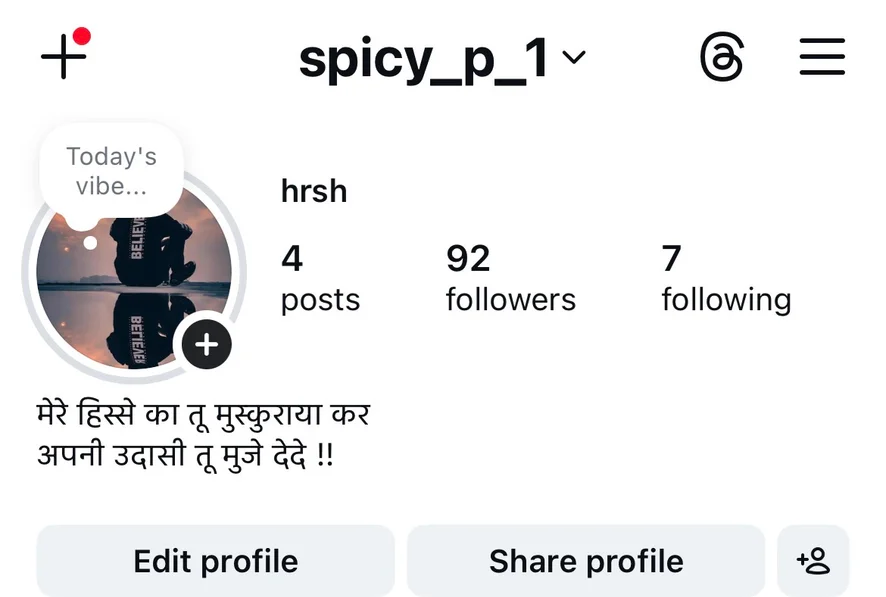
Task: View the 4 posts count
Action: pos(319,278)
